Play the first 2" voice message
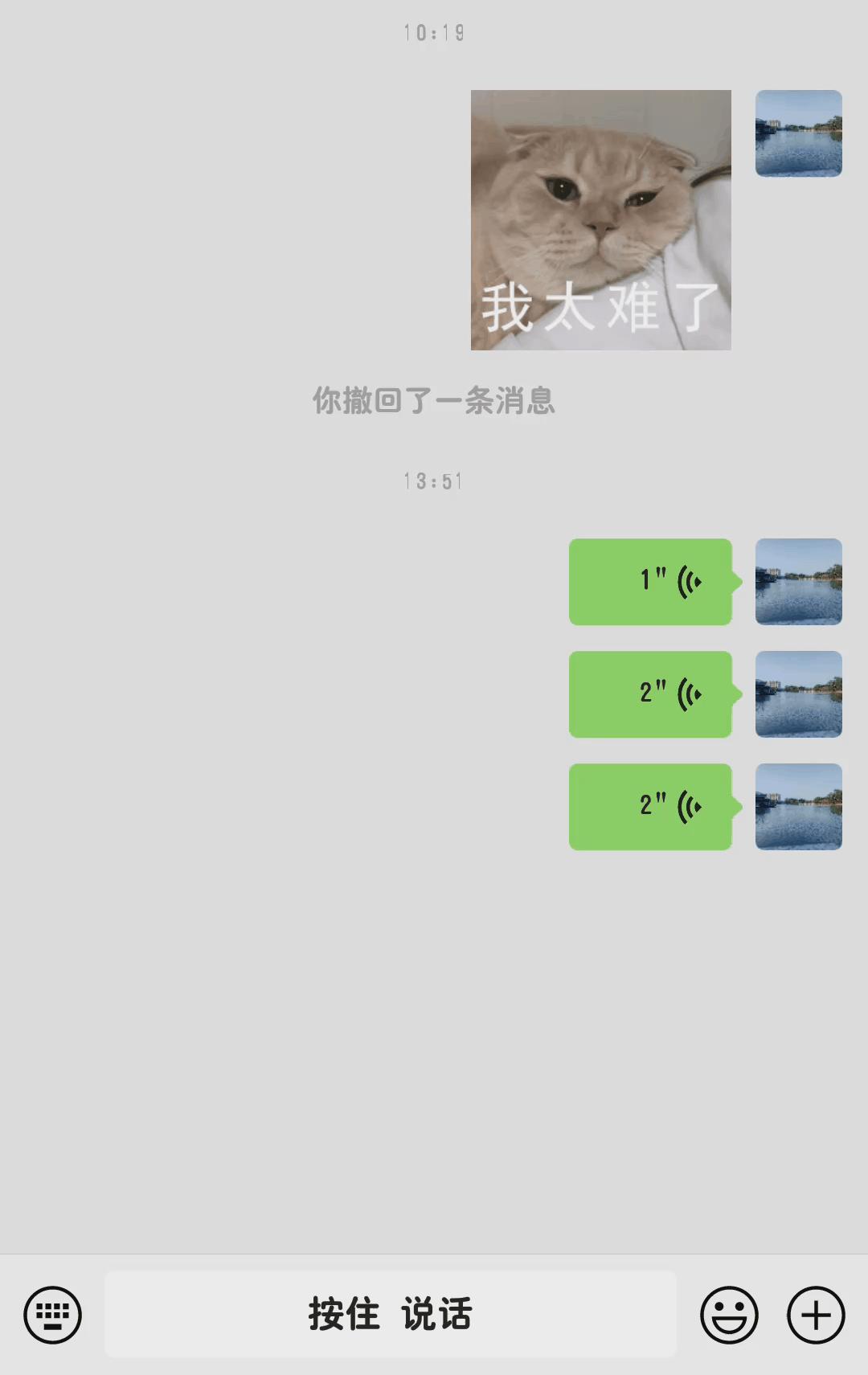This screenshot has width=868, height=1375. tap(650, 694)
